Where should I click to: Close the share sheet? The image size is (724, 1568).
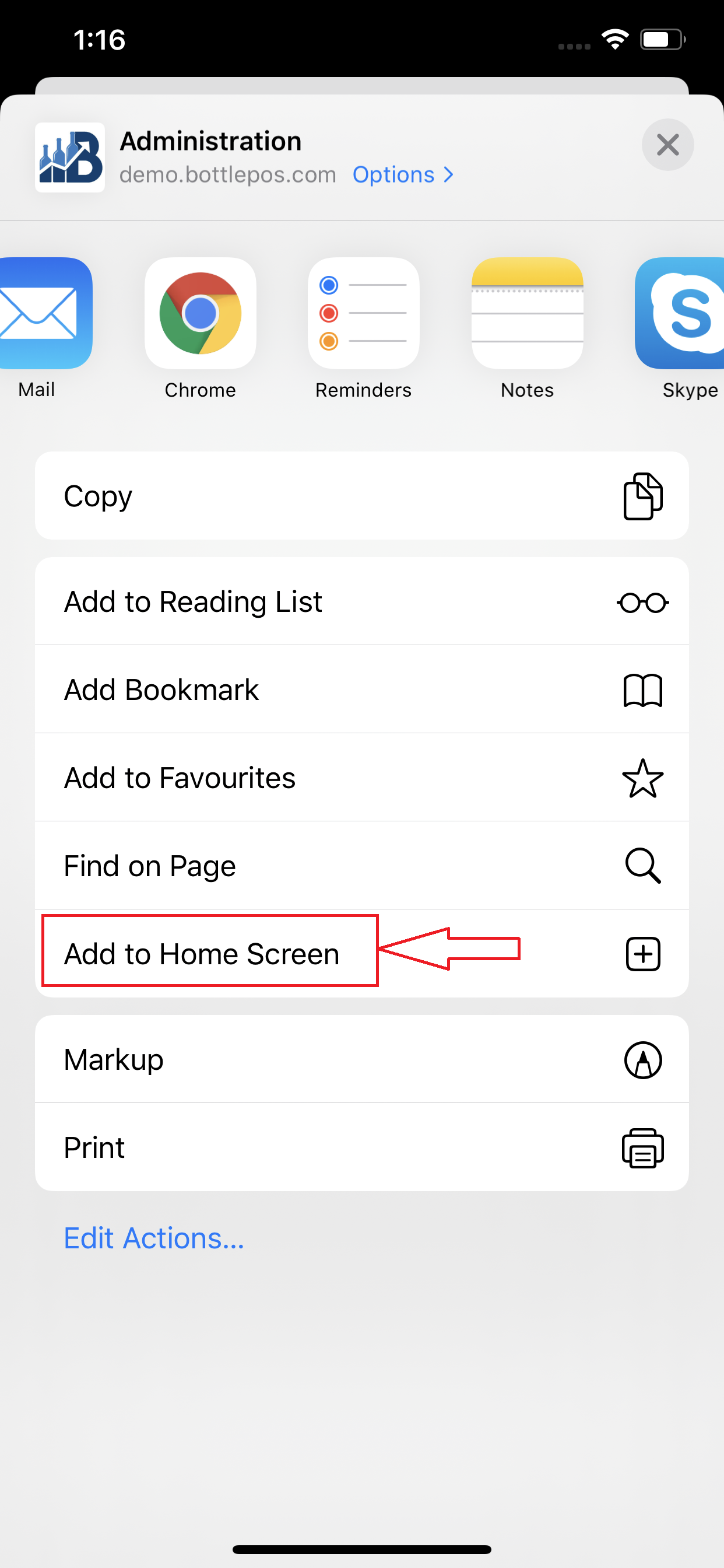(667, 145)
